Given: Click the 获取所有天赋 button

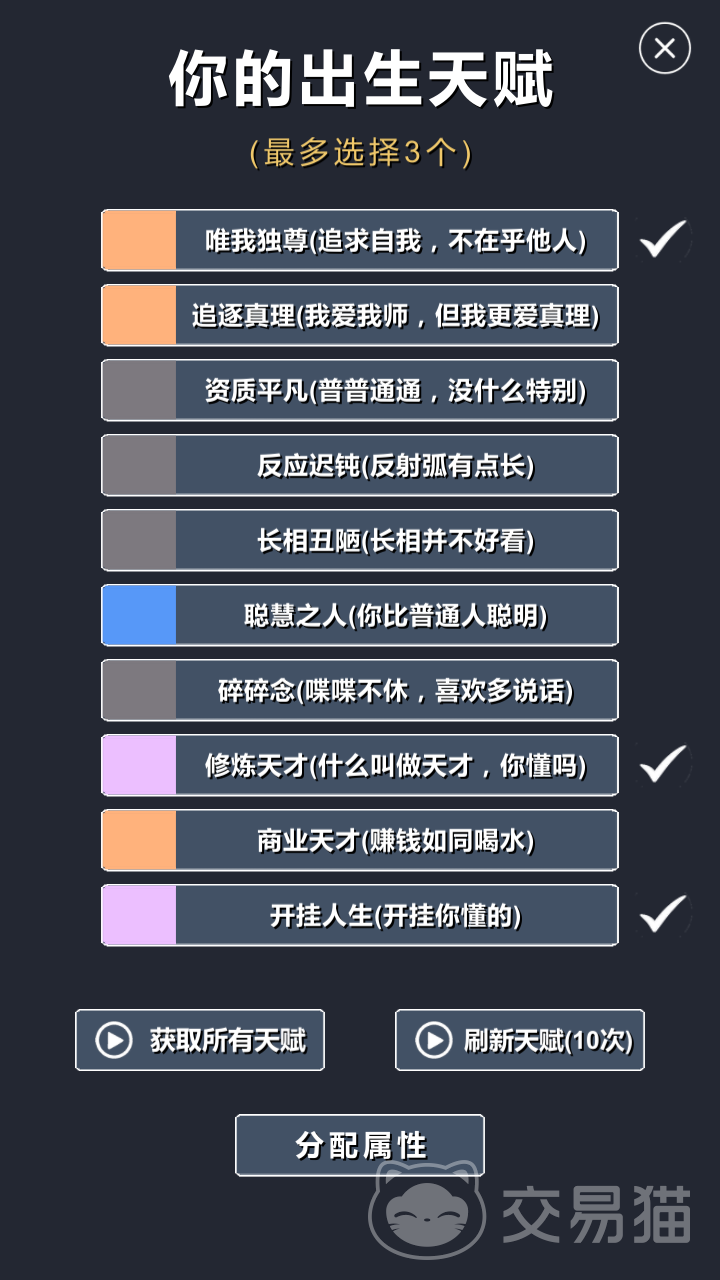Looking at the screenshot, I should (200, 1040).
